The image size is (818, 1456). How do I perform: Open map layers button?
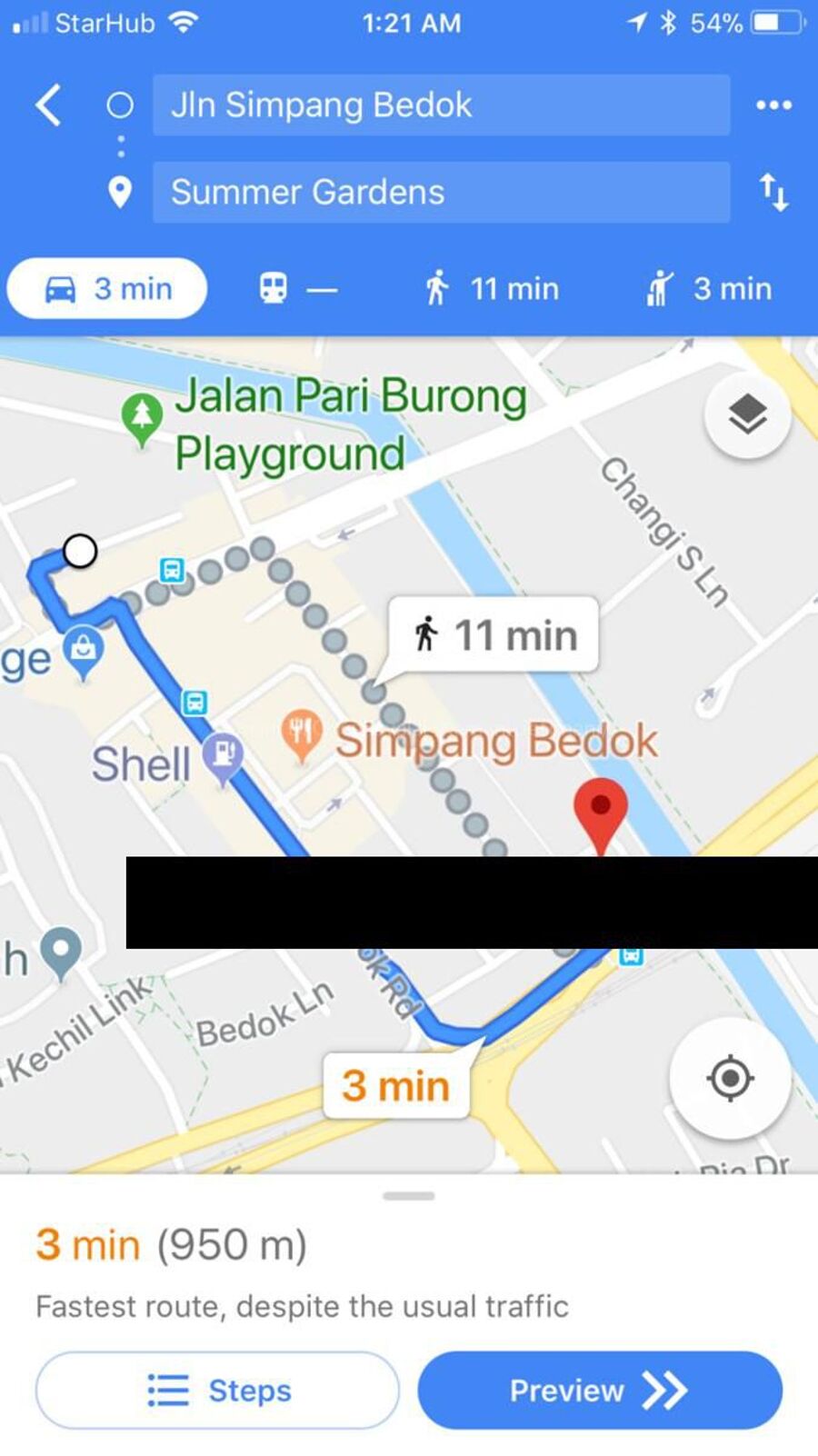(747, 416)
